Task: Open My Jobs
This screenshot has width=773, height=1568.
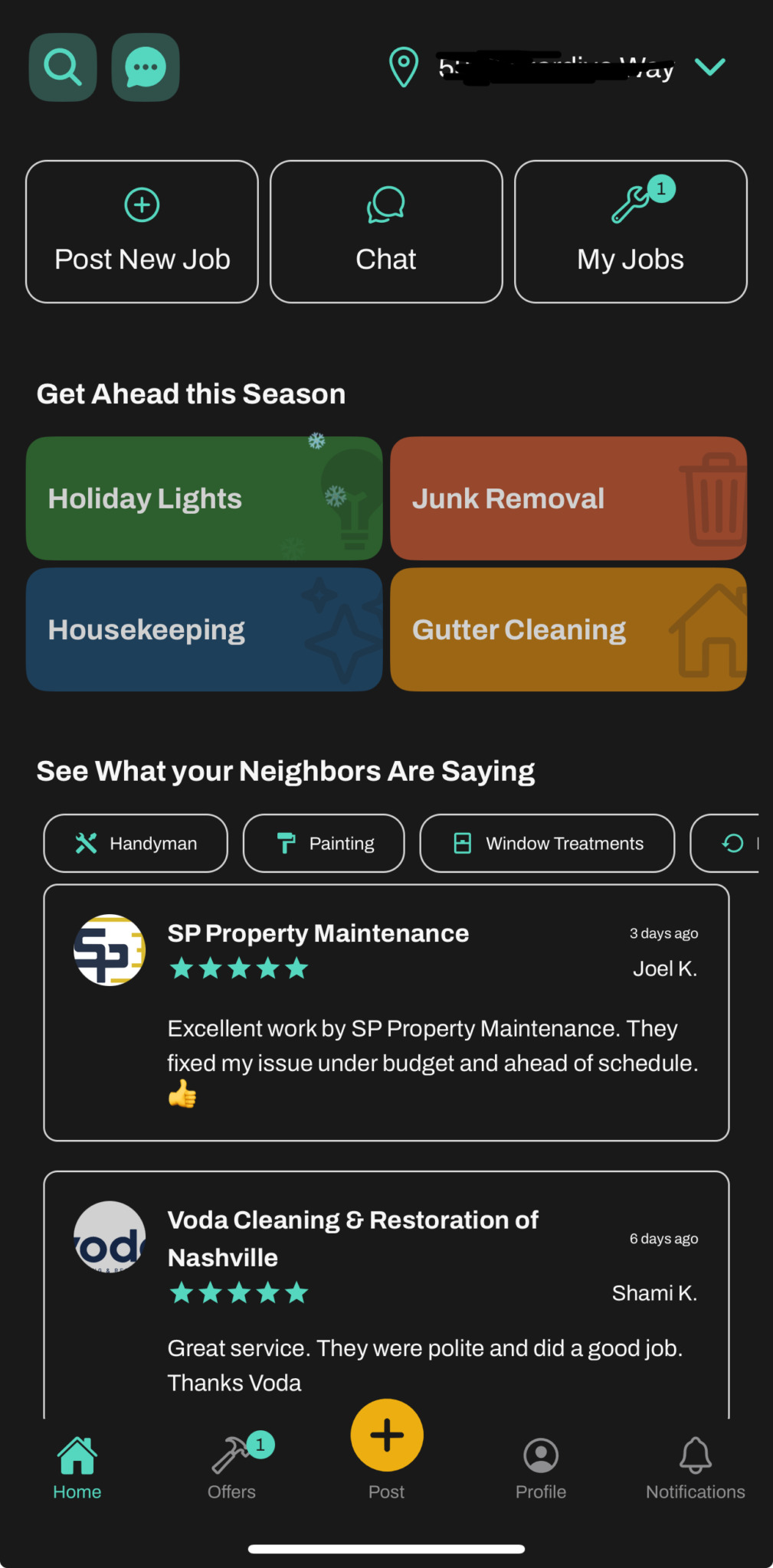Action: pos(631,232)
